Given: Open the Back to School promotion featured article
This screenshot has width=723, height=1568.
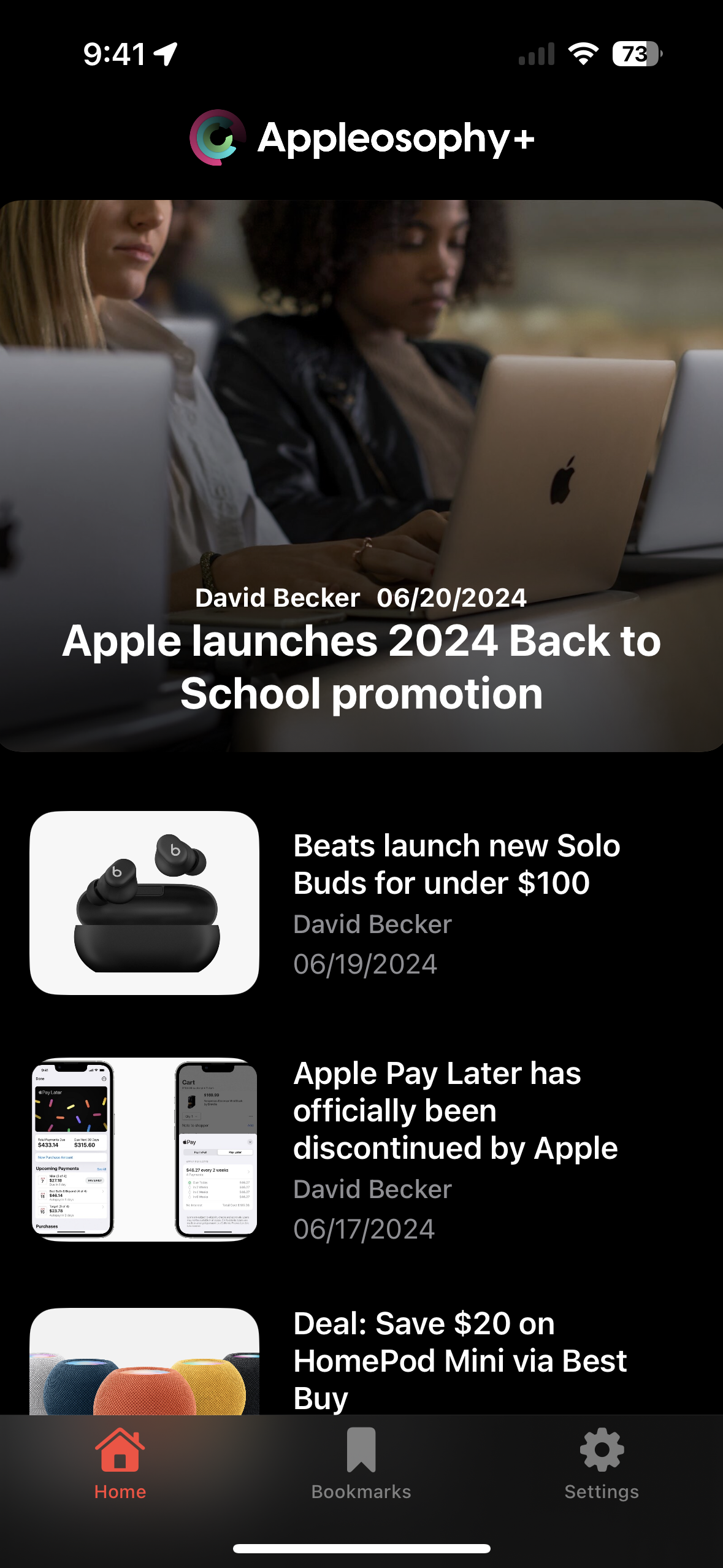Looking at the screenshot, I should 361,475.
